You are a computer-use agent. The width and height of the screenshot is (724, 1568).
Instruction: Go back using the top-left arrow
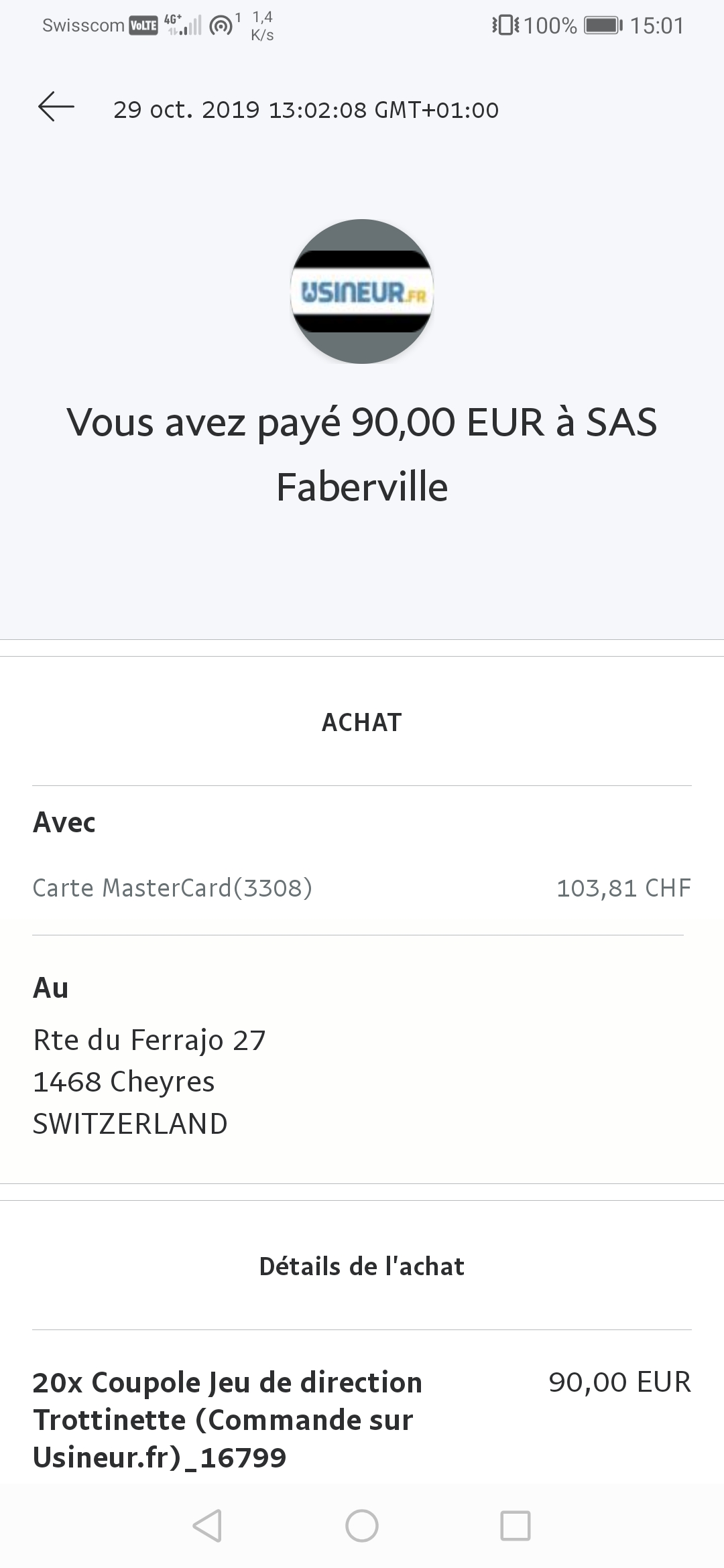[56, 107]
